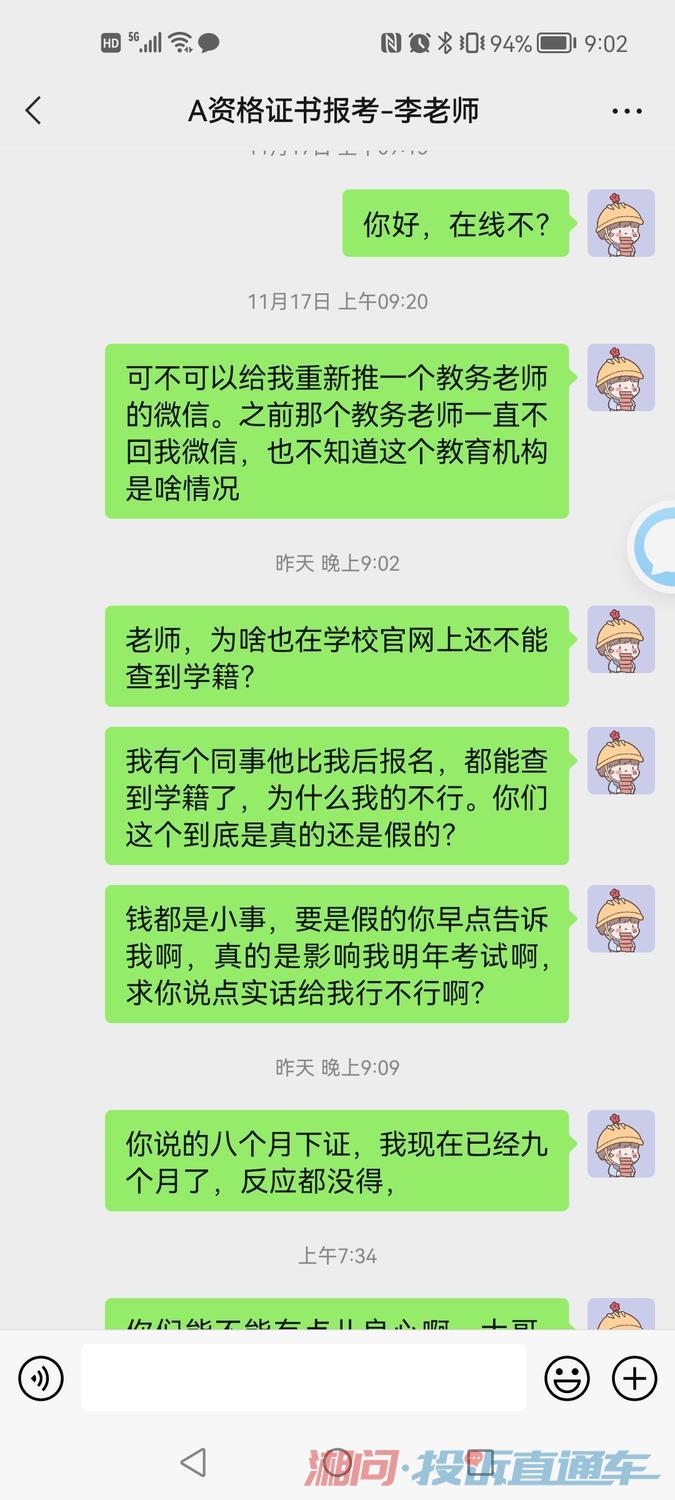Image resolution: width=675 pixels, height=1500 pixels.
Task: Open the emoji sticker panel
Action: [x=566, y=1378]
